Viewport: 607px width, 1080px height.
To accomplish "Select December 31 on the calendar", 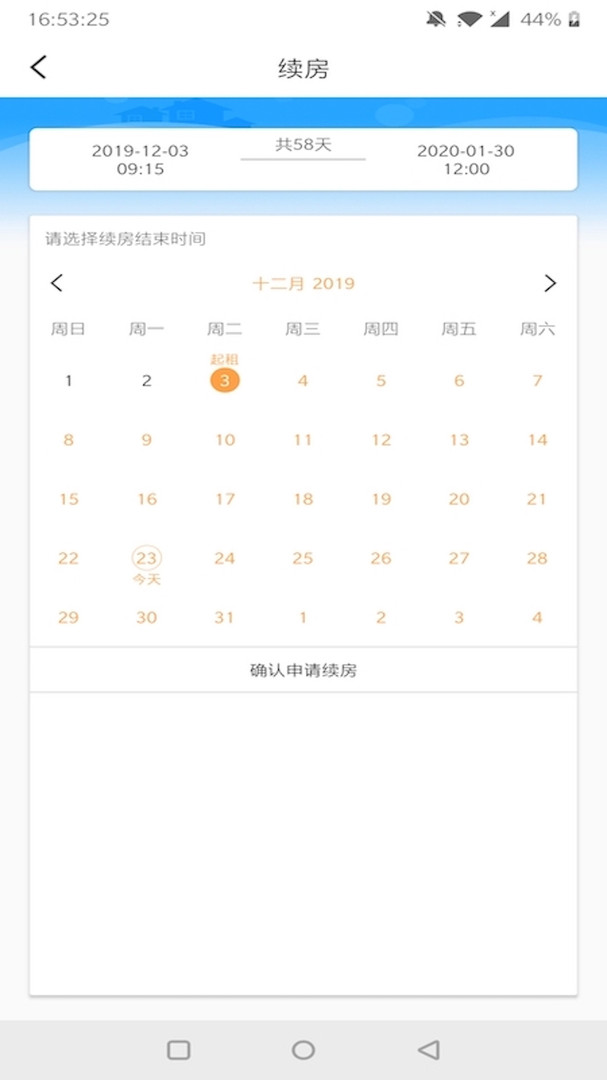I will 225,617.
